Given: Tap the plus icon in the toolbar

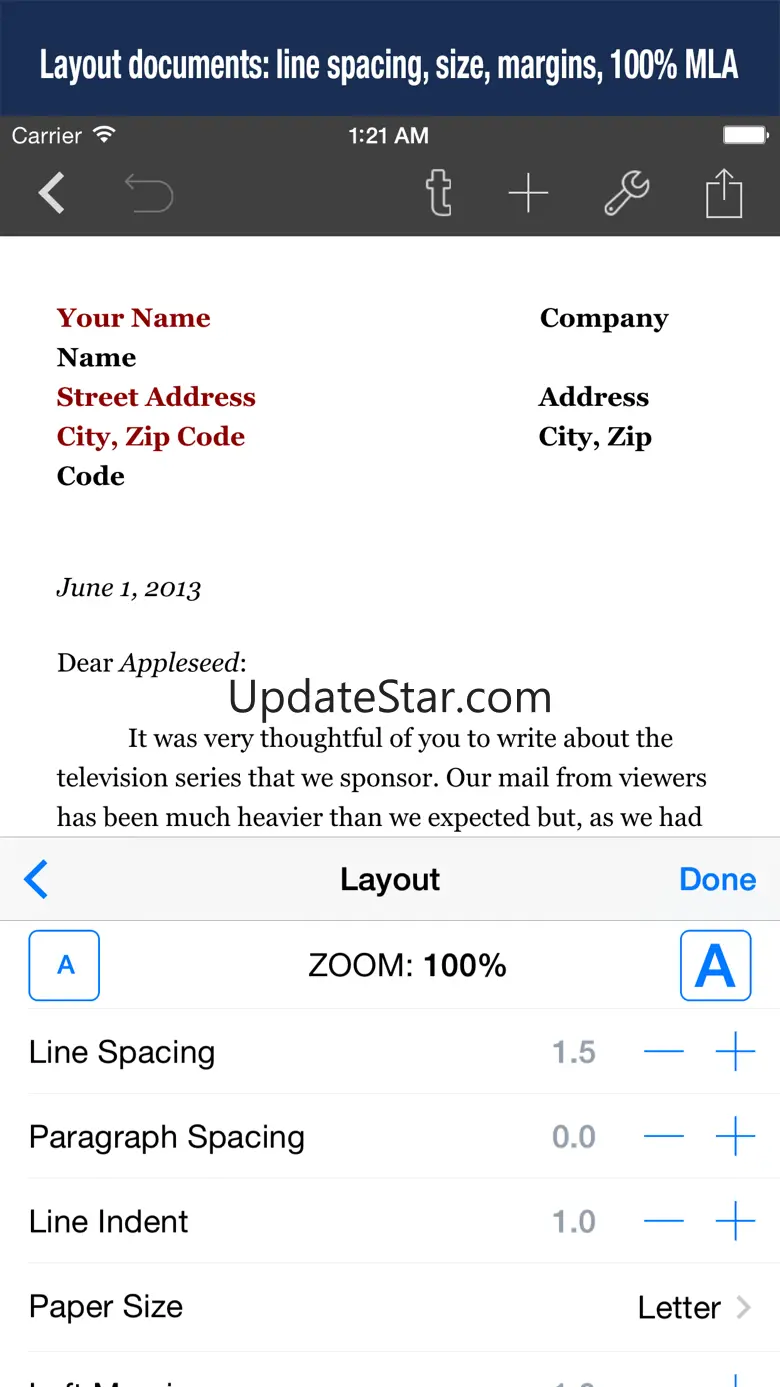Looking at the screenshot, I should 528,193.
